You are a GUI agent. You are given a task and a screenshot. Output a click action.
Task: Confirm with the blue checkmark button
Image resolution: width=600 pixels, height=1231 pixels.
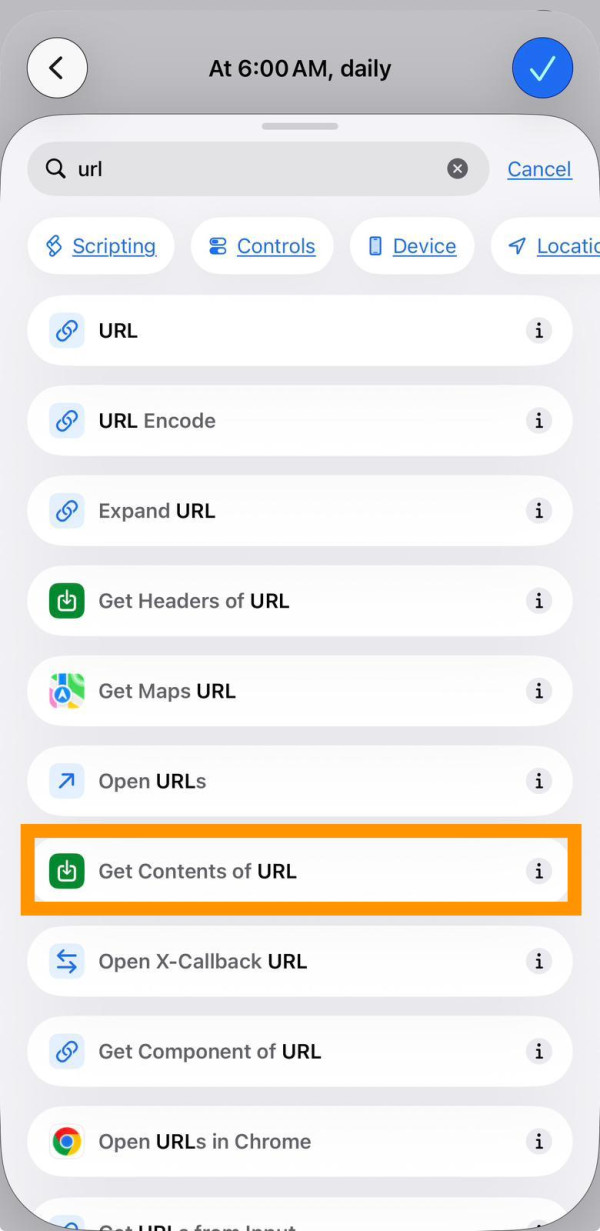[x=542, y=69]
